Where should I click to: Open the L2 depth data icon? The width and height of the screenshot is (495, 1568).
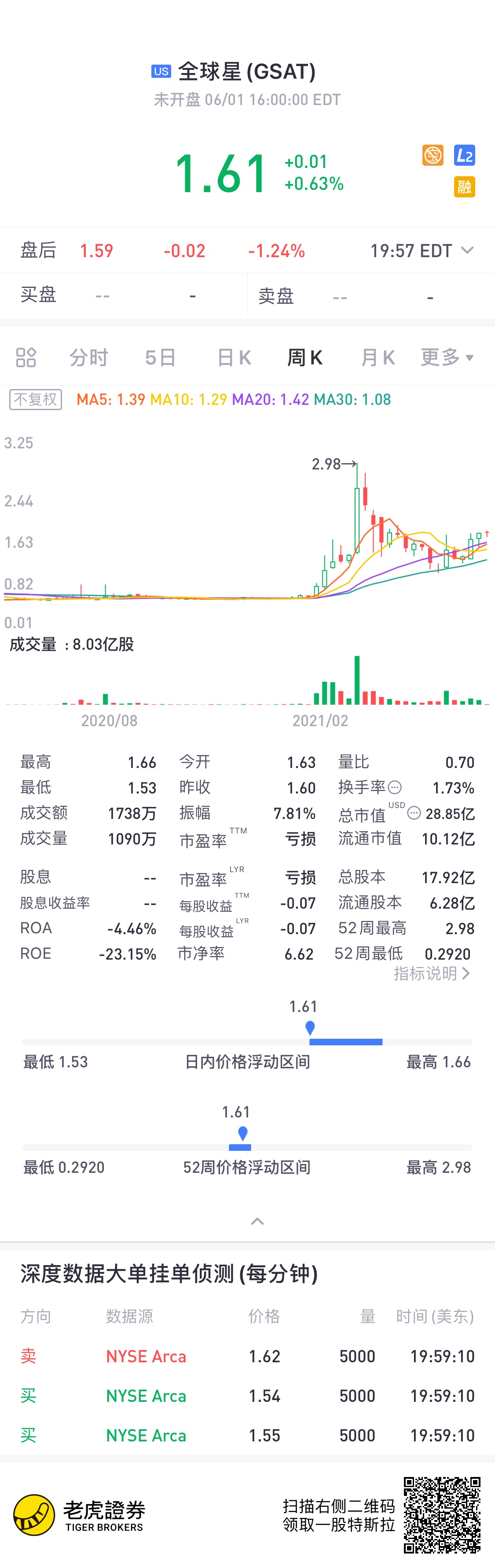click(x=465, y=155)
